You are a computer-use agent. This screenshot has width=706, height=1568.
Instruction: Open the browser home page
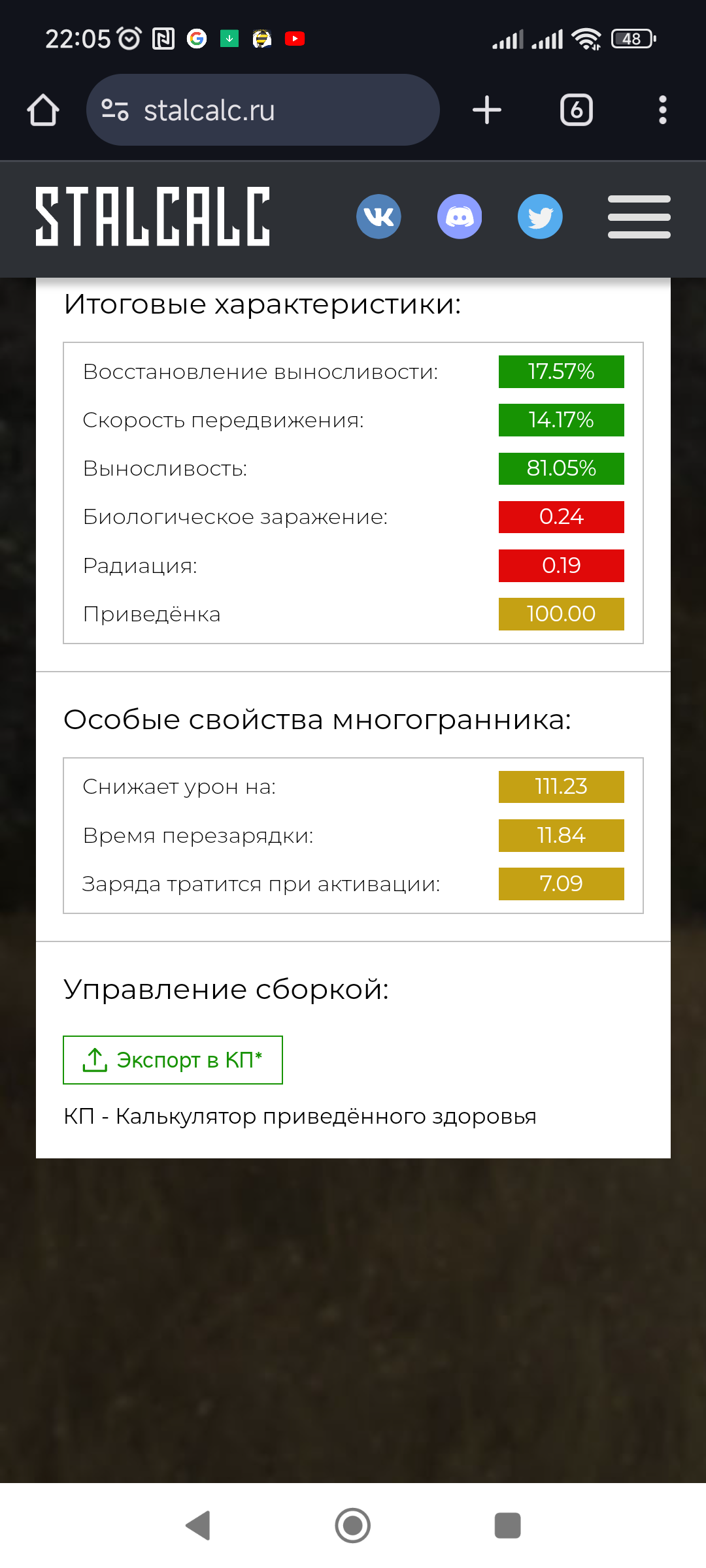43,110
